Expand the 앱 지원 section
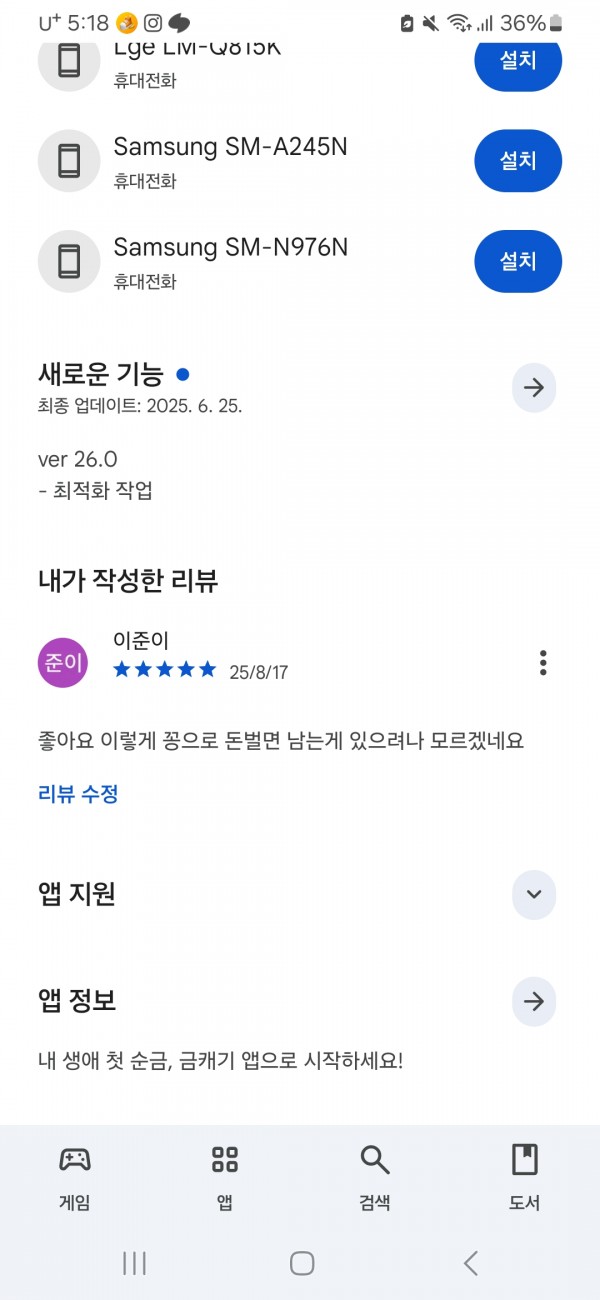The height and width of the screenshot is (1300, 600). (534, 894)
